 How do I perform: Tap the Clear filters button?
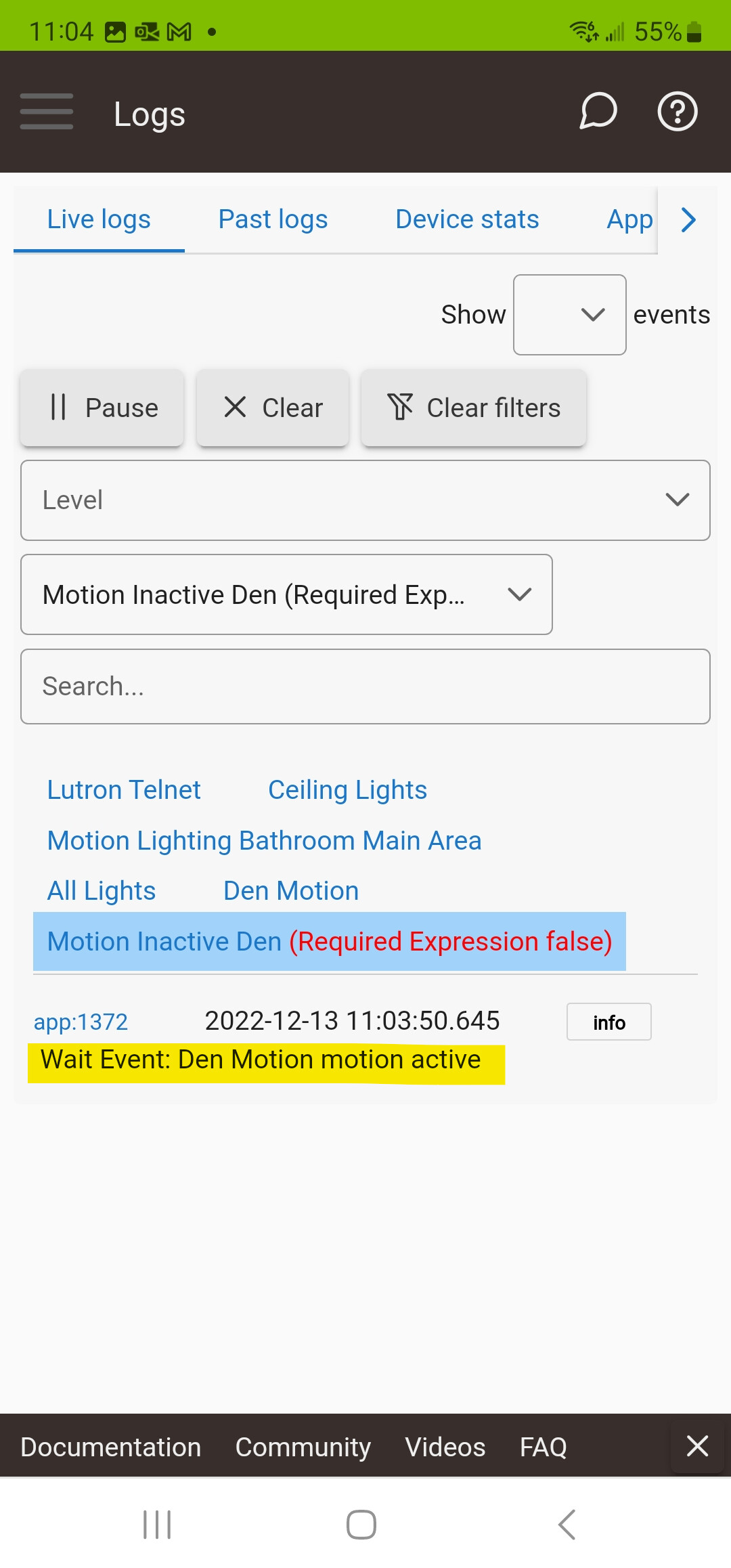[474, 408]
